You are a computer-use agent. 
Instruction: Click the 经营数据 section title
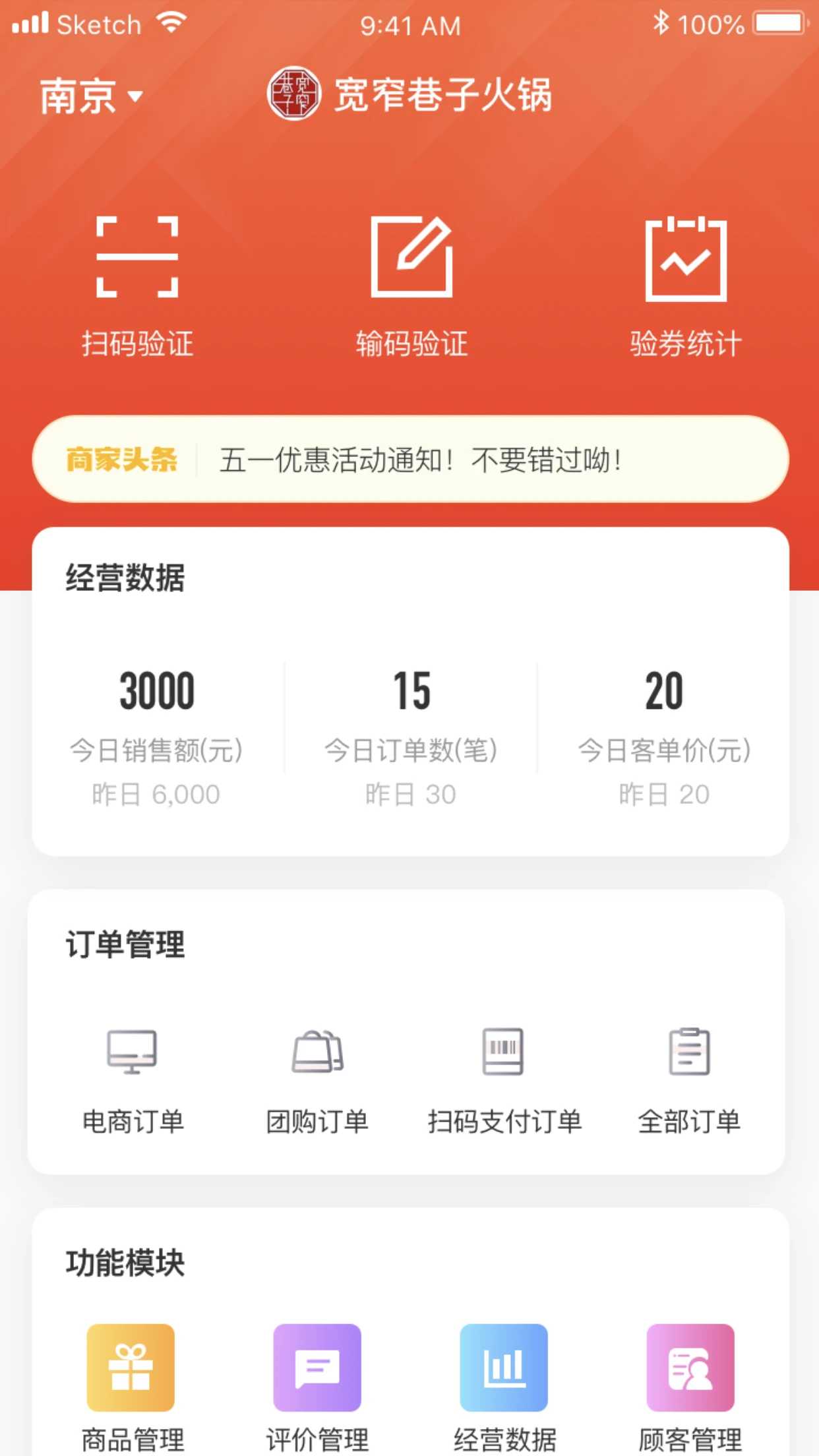[x=124, y=577]
